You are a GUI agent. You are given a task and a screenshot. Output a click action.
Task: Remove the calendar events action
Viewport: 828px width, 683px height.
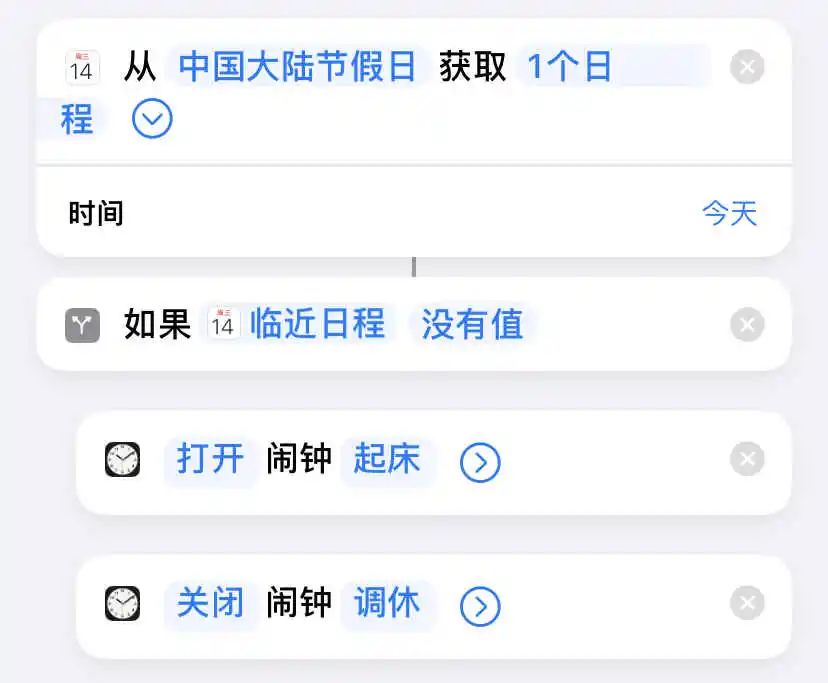[747, 68]
